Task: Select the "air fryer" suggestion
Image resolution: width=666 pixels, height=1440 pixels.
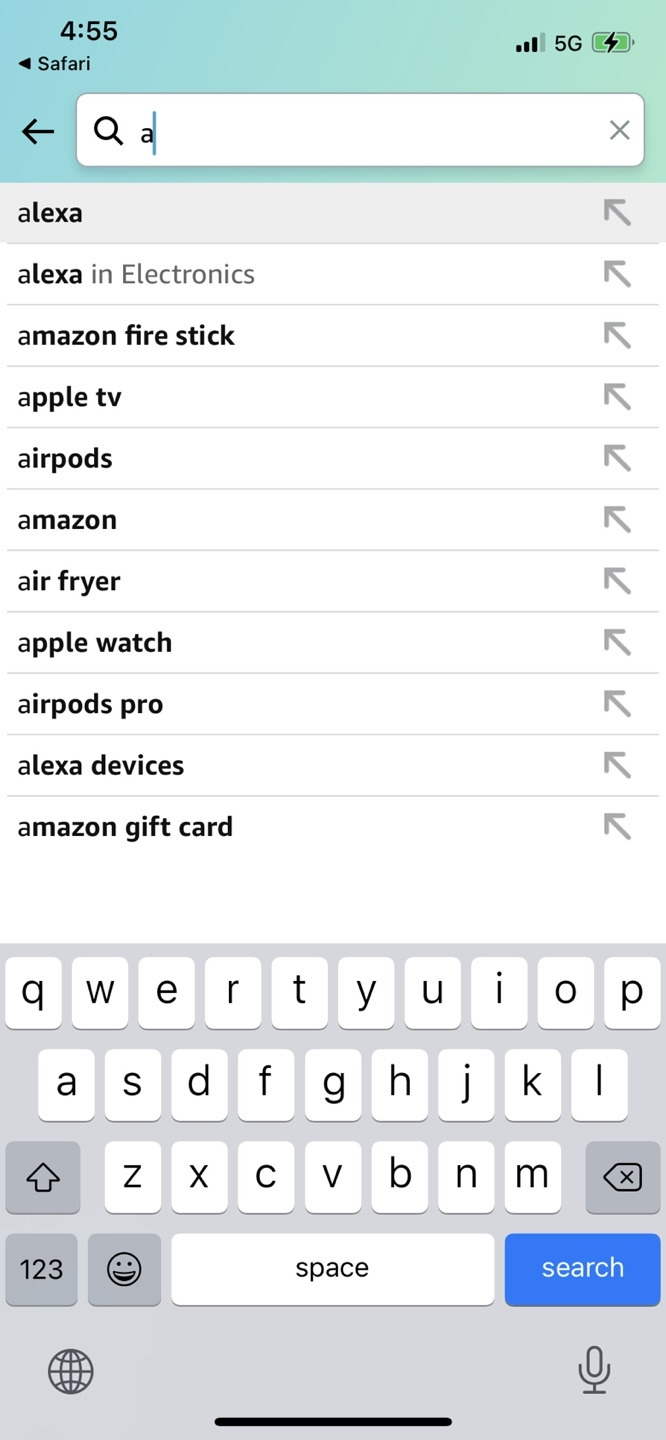Action: (x=333, y=581)
